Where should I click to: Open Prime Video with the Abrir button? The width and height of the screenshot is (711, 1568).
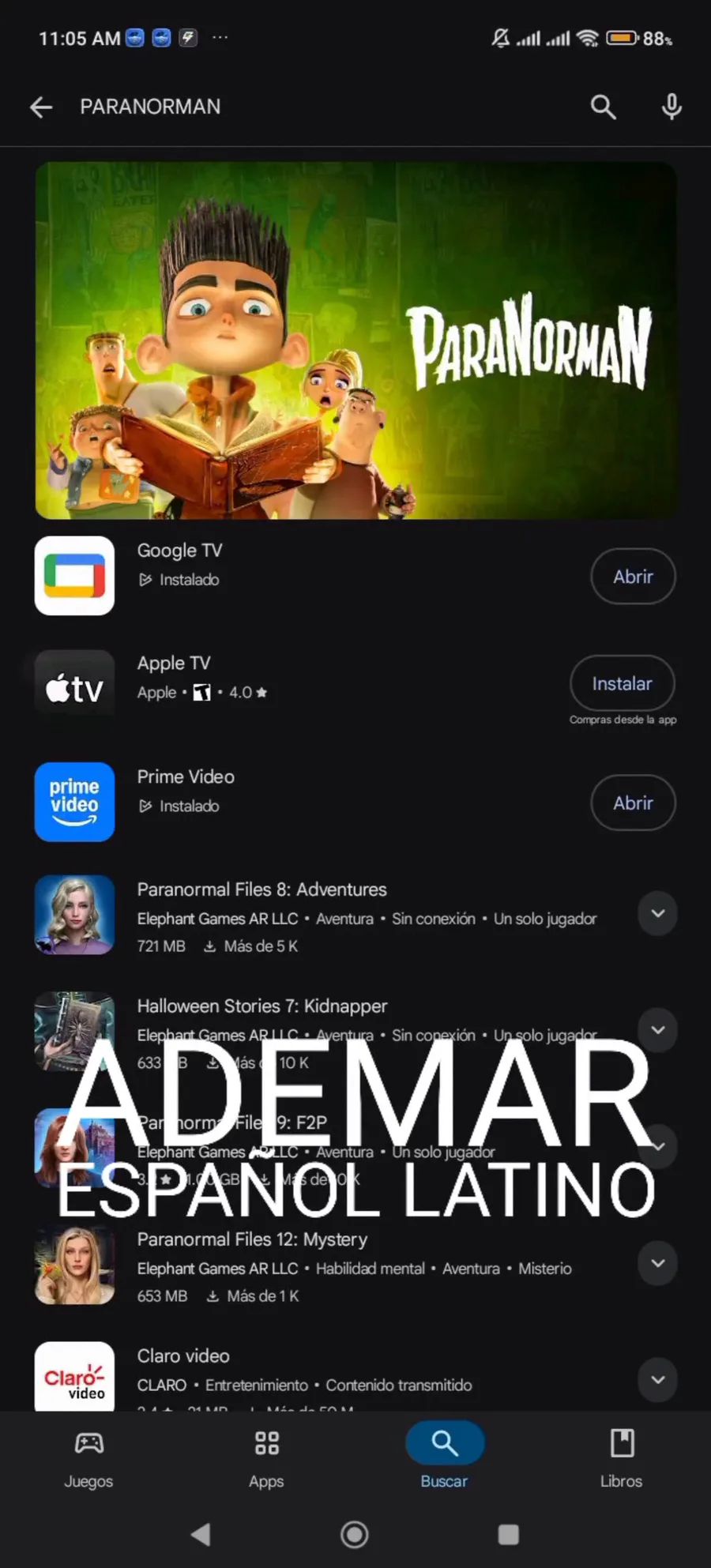[633, 803]
